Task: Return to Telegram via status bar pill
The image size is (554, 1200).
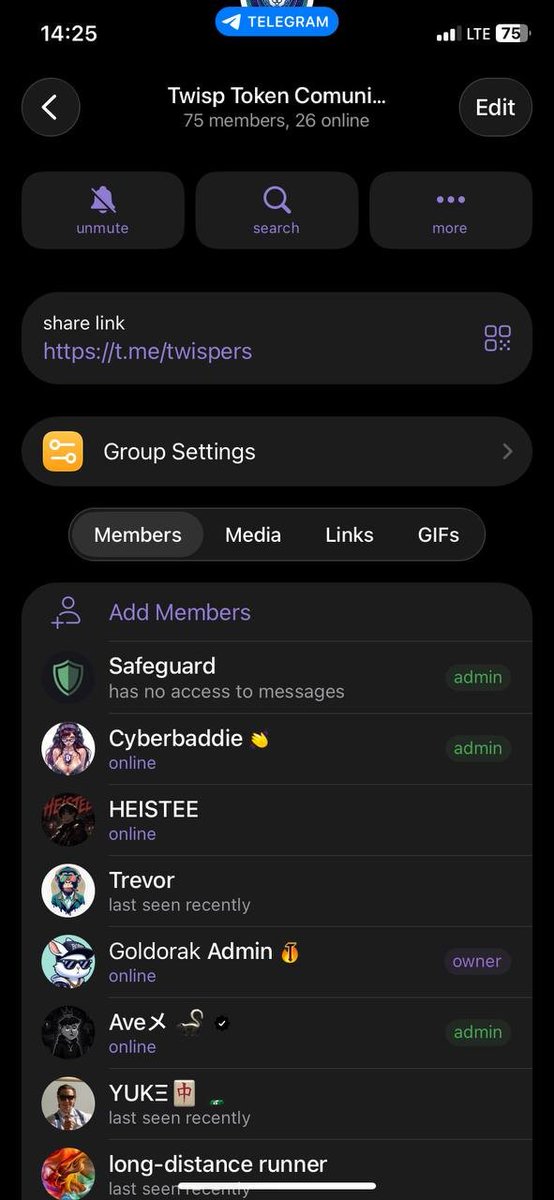Action: click(x=277, y=21)
